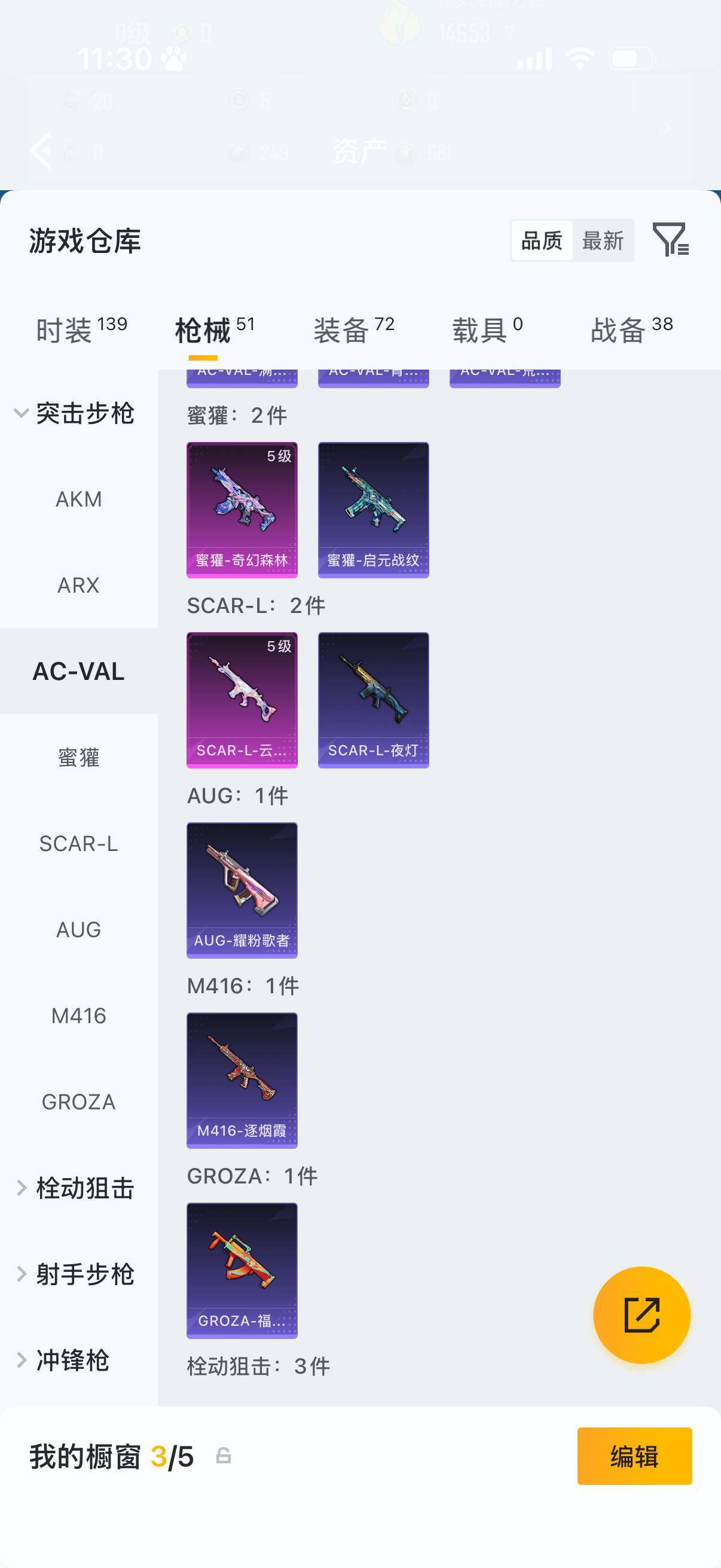721x1568 pixels.
Task: Jump to SCAR-L in the side list
Action: pyautogui.click(x=78, y=844)
